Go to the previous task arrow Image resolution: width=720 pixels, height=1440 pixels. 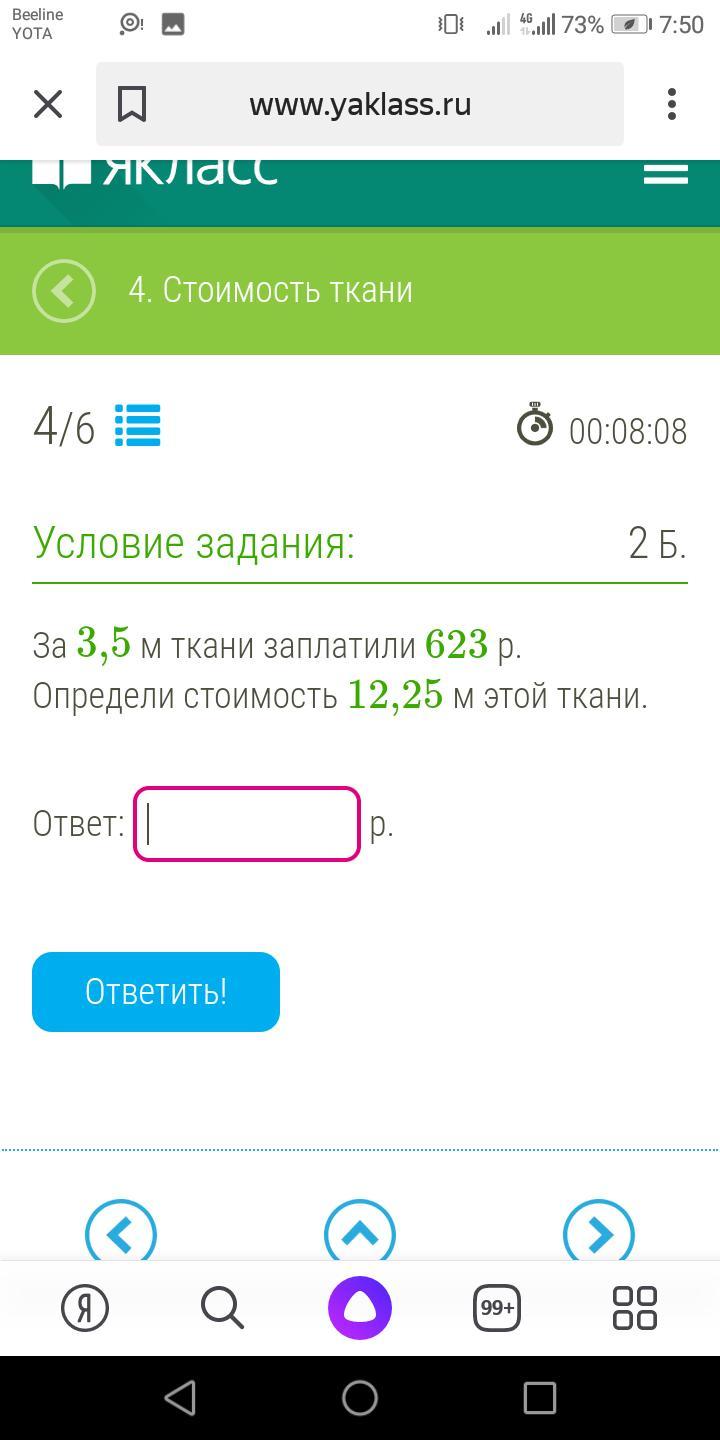tap(120, 1234)
